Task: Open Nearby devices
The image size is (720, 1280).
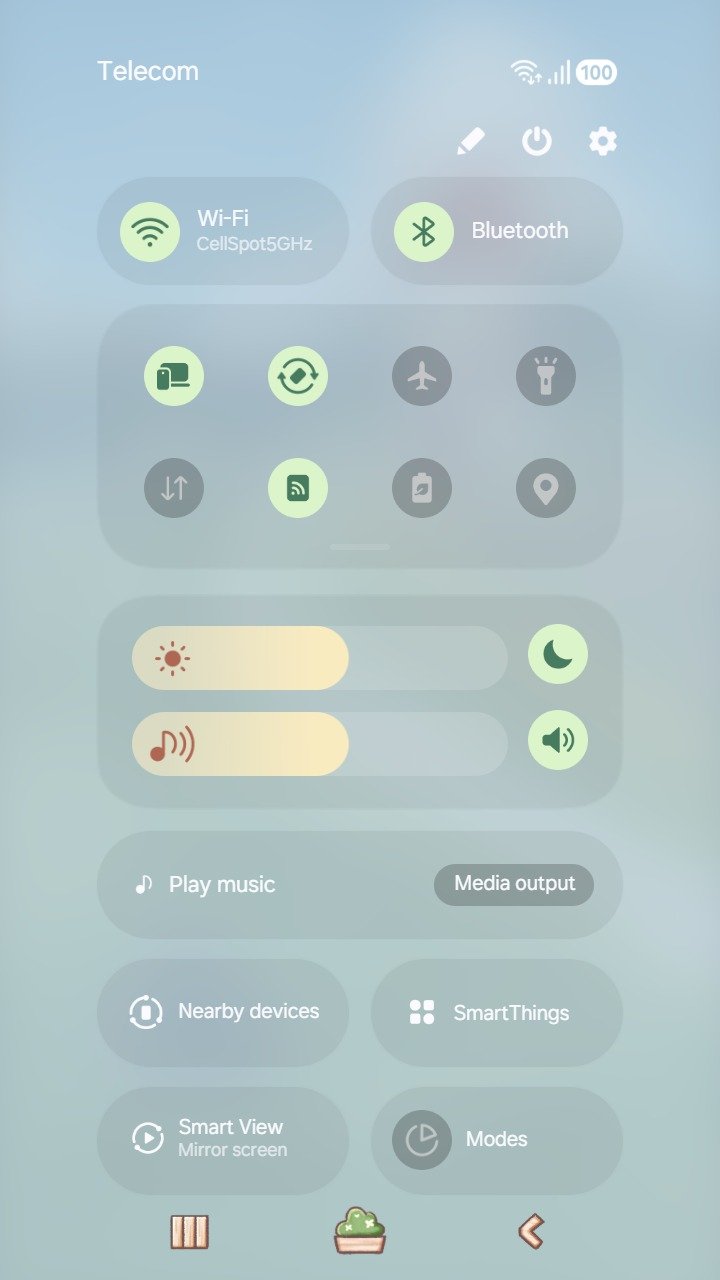Action: (x=223, y=1012)
